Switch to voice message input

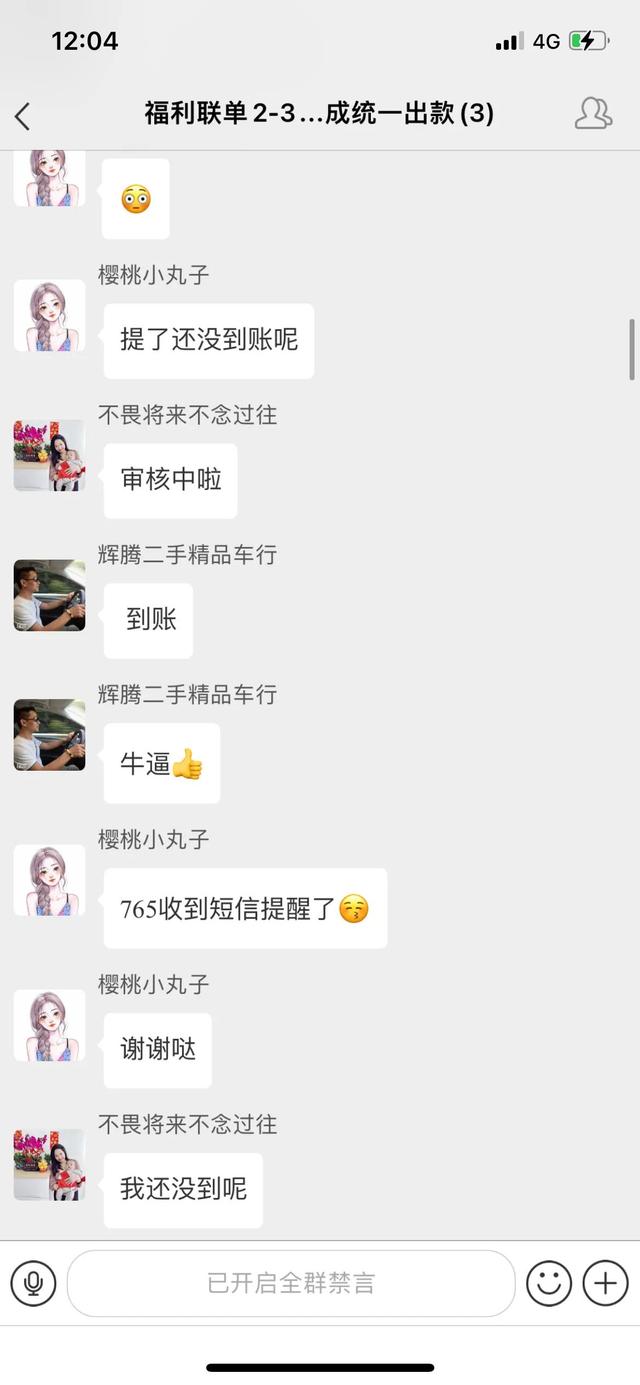(x=33, y=1282)
